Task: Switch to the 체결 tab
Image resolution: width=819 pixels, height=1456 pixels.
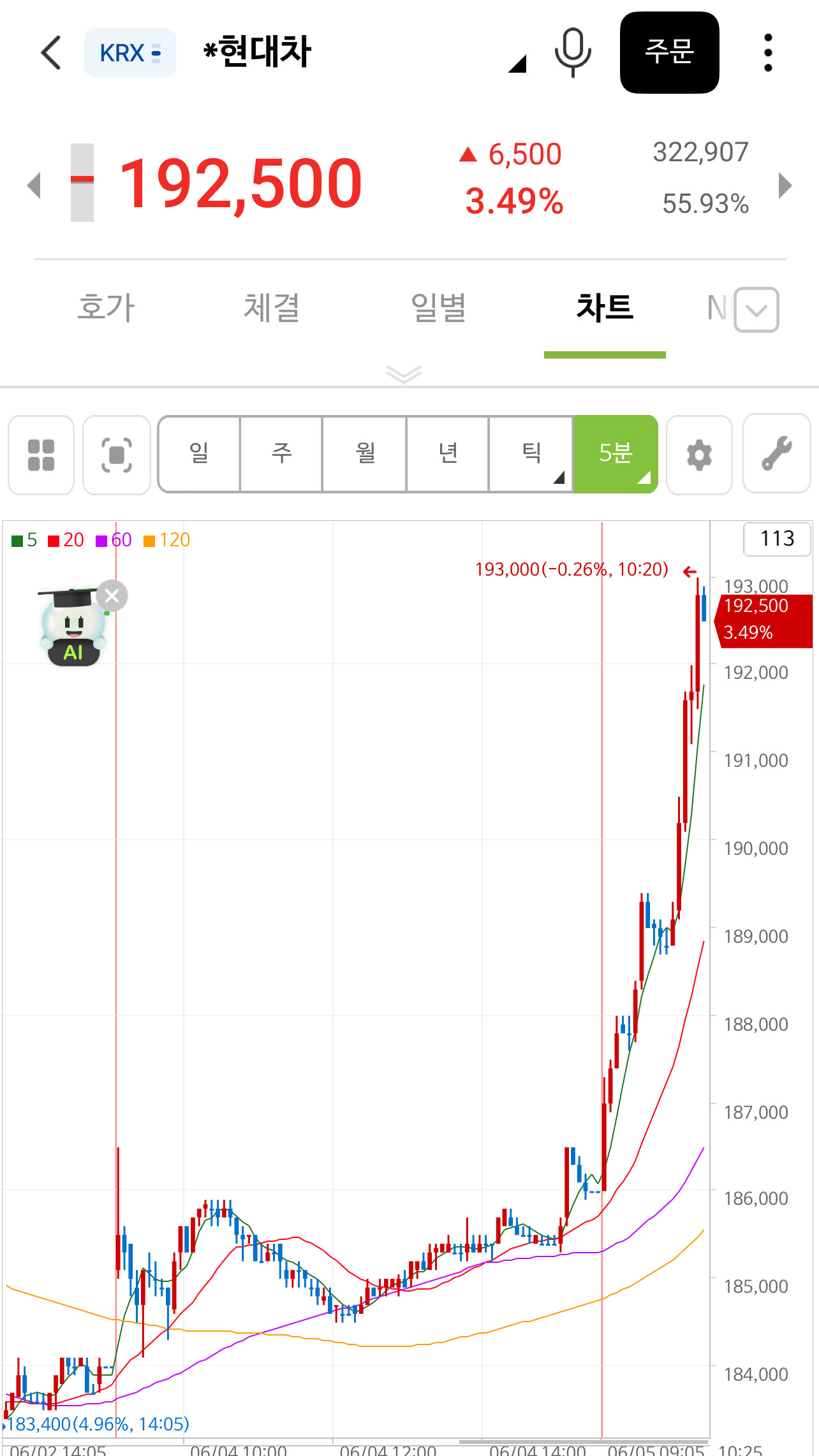Action: tap(272, 308)
